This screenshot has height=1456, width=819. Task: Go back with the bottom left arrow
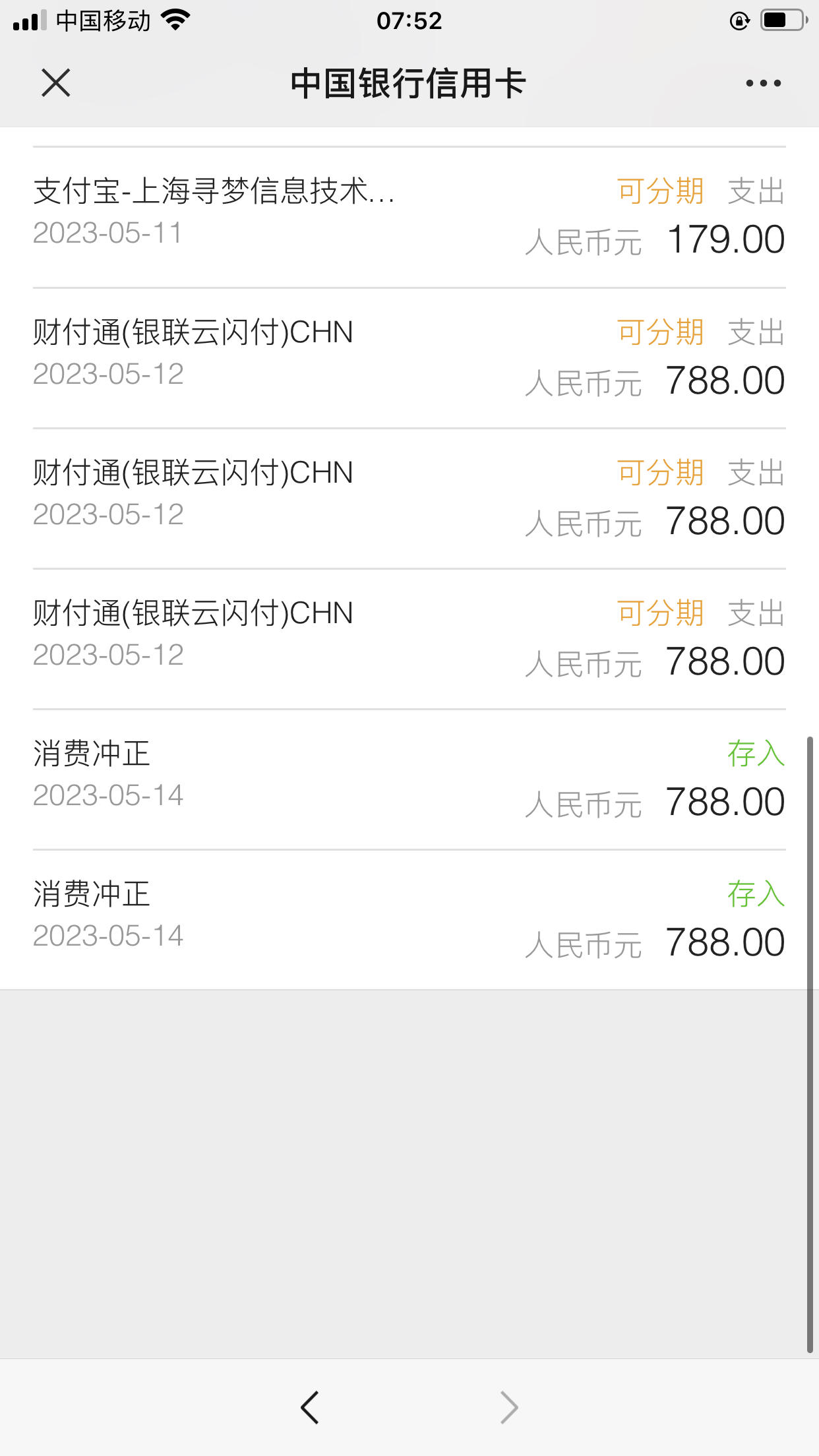(x=310, y=1407)
